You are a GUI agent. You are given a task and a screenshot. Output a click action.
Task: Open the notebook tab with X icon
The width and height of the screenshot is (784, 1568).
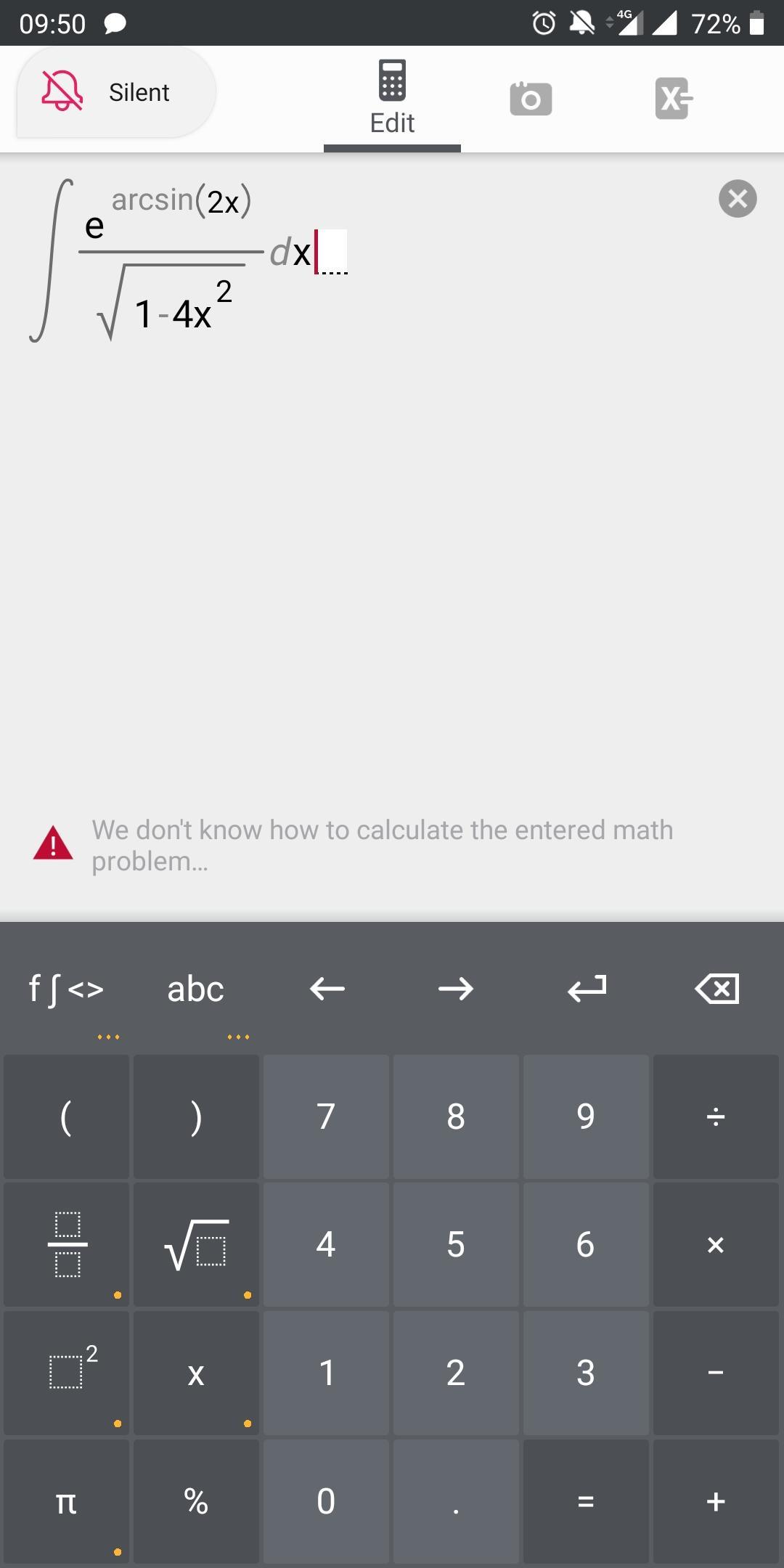click(673, 99)
